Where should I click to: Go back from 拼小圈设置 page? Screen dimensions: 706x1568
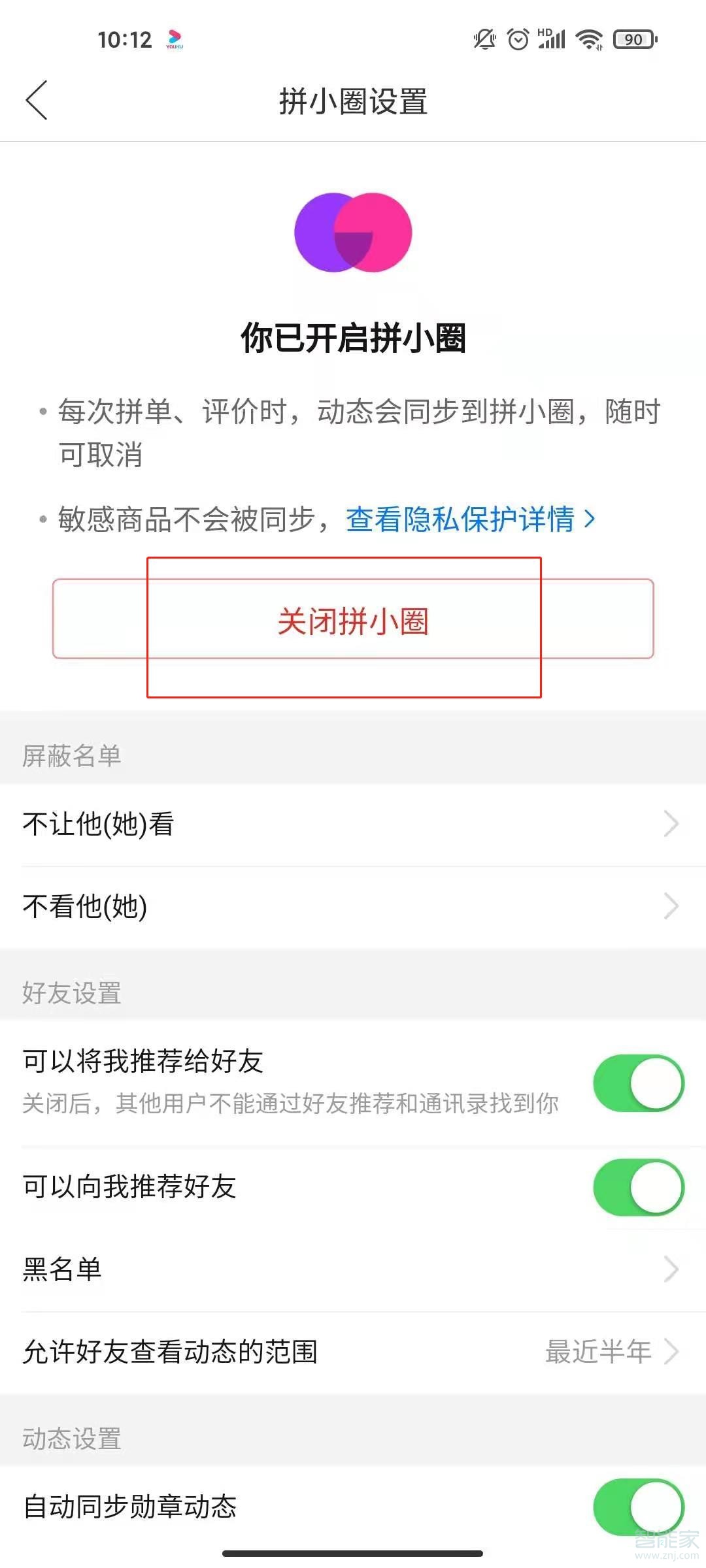point(37,101)
